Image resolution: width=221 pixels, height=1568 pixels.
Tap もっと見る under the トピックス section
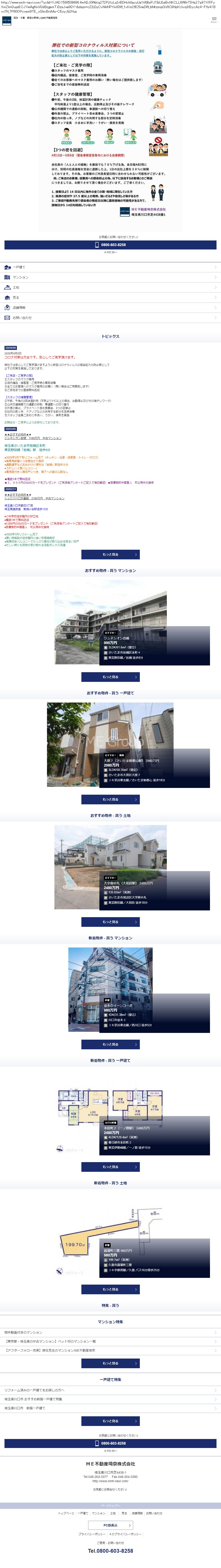[x=110, y=554]
